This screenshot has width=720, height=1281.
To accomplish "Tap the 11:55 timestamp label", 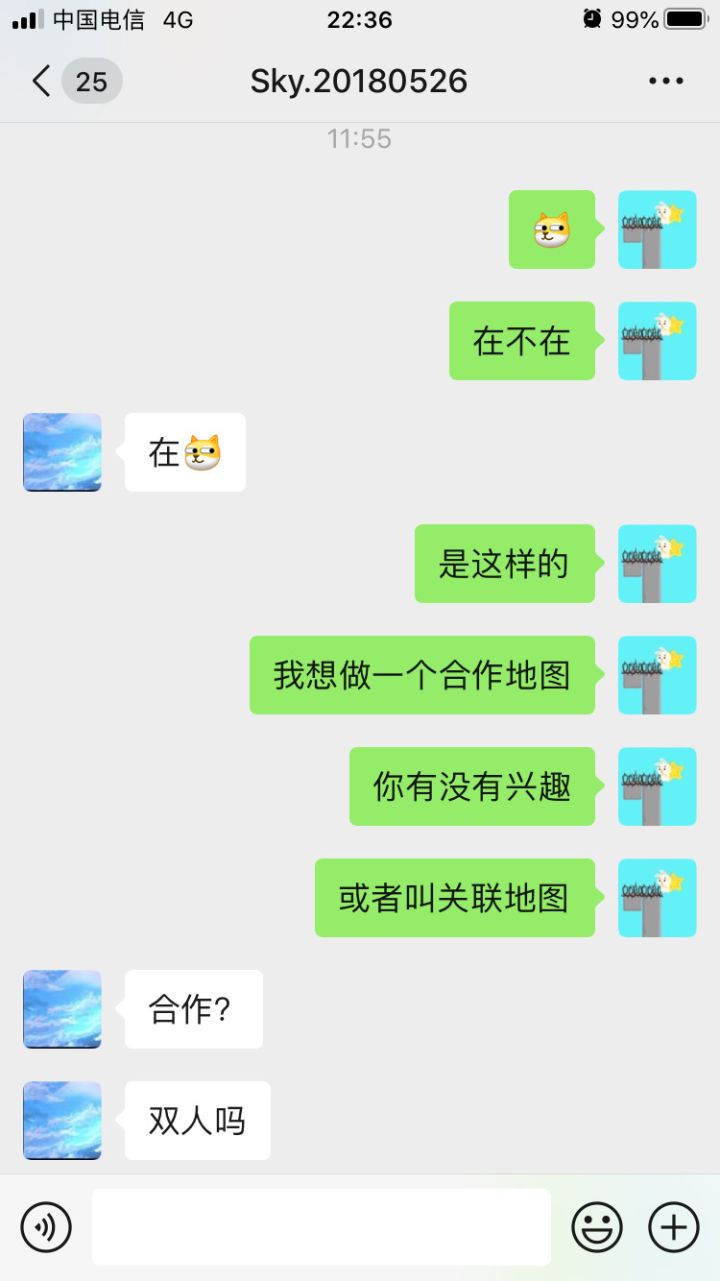I will (359, 138).
